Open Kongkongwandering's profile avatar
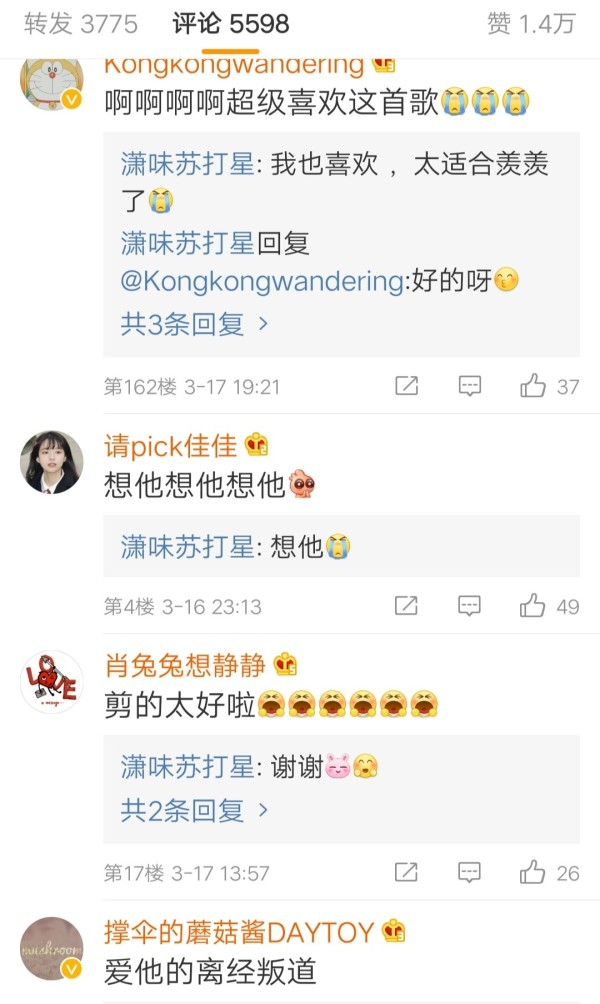The width and height of the screenshot is (600, 1004). point(52,82)
